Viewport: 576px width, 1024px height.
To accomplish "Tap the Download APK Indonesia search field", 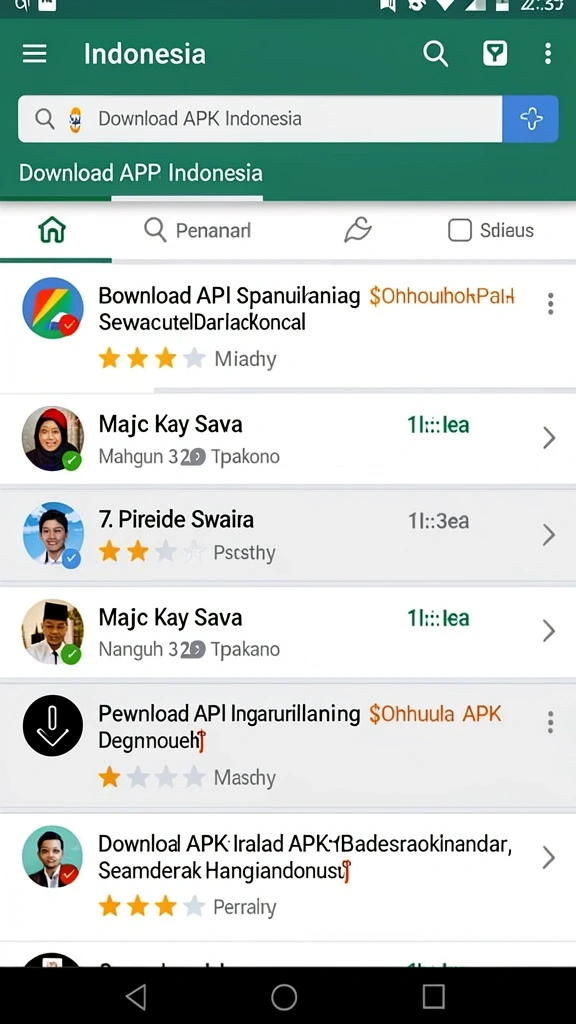I will click(x=260, y=119).
